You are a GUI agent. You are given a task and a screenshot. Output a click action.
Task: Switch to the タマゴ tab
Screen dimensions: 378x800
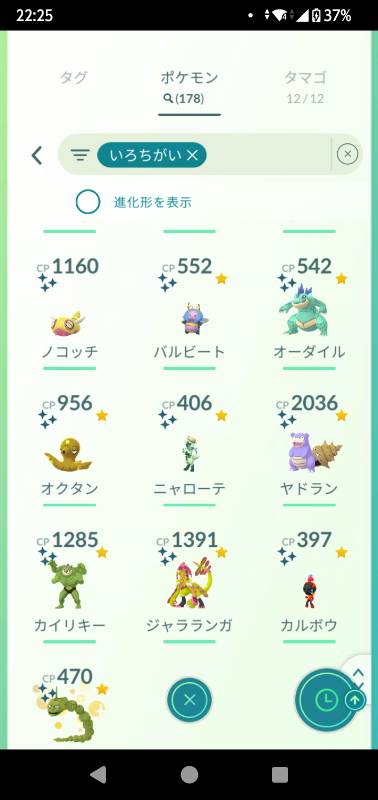[x=305, y=87]
